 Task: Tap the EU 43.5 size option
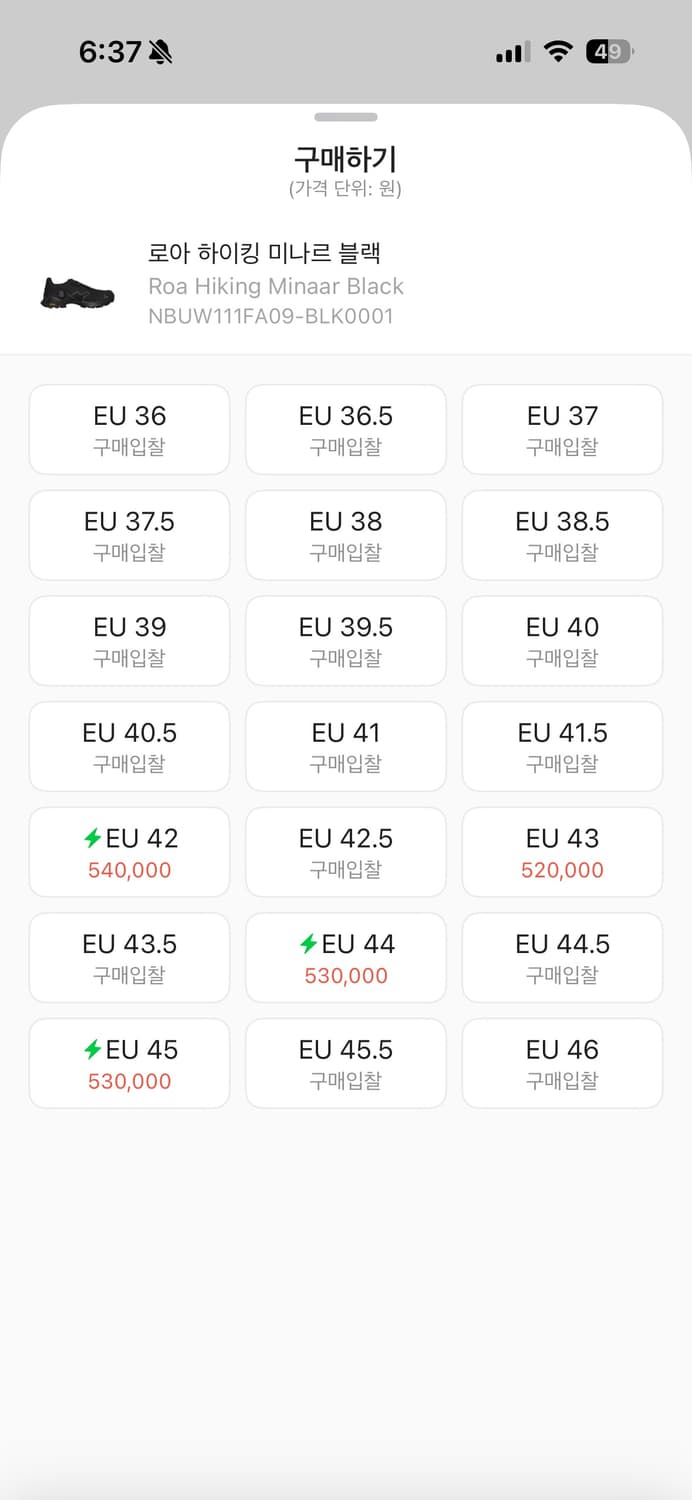(x=130, y=958)
